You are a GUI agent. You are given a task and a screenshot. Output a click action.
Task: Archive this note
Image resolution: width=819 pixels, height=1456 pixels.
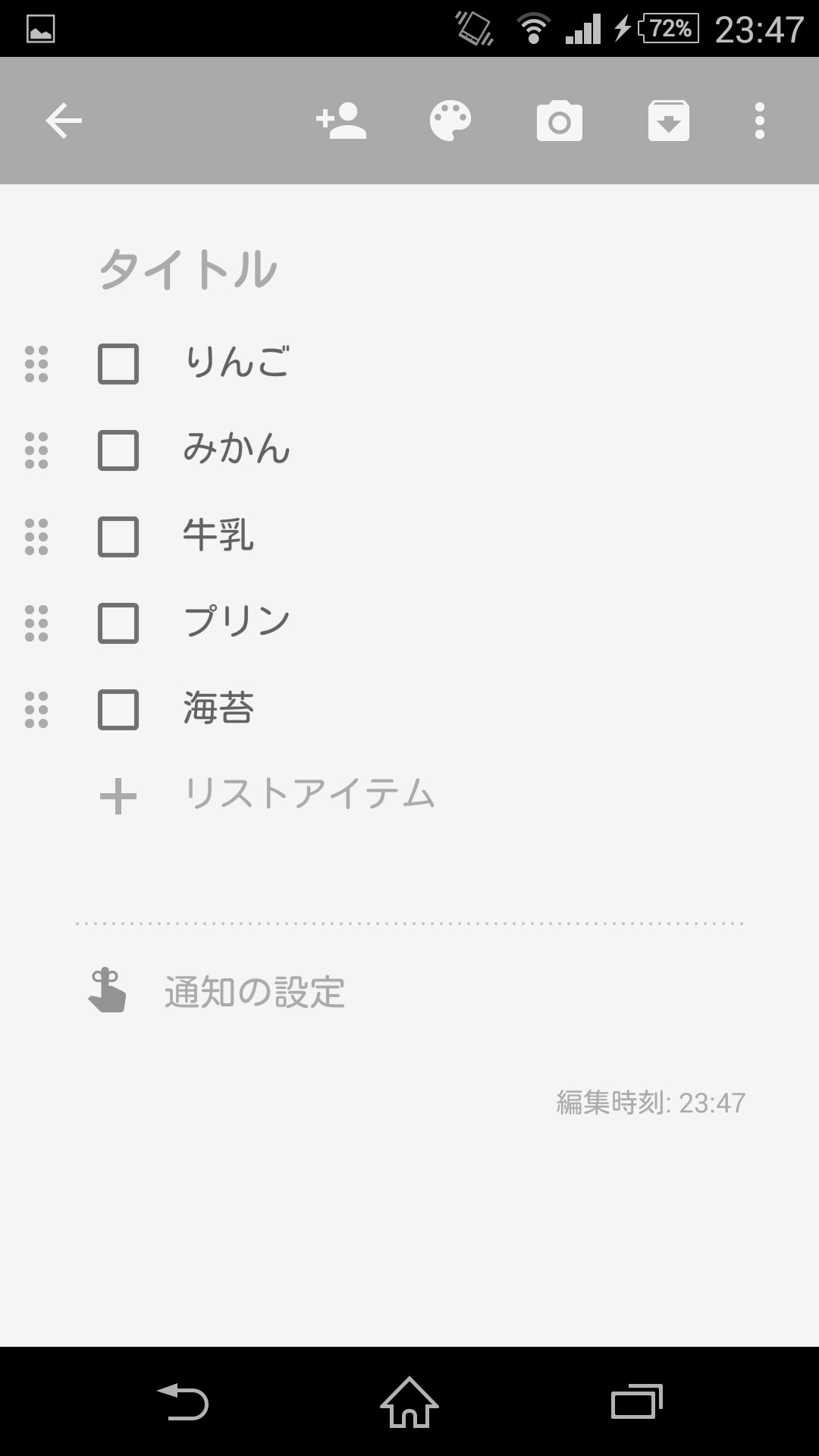point(668,120)
